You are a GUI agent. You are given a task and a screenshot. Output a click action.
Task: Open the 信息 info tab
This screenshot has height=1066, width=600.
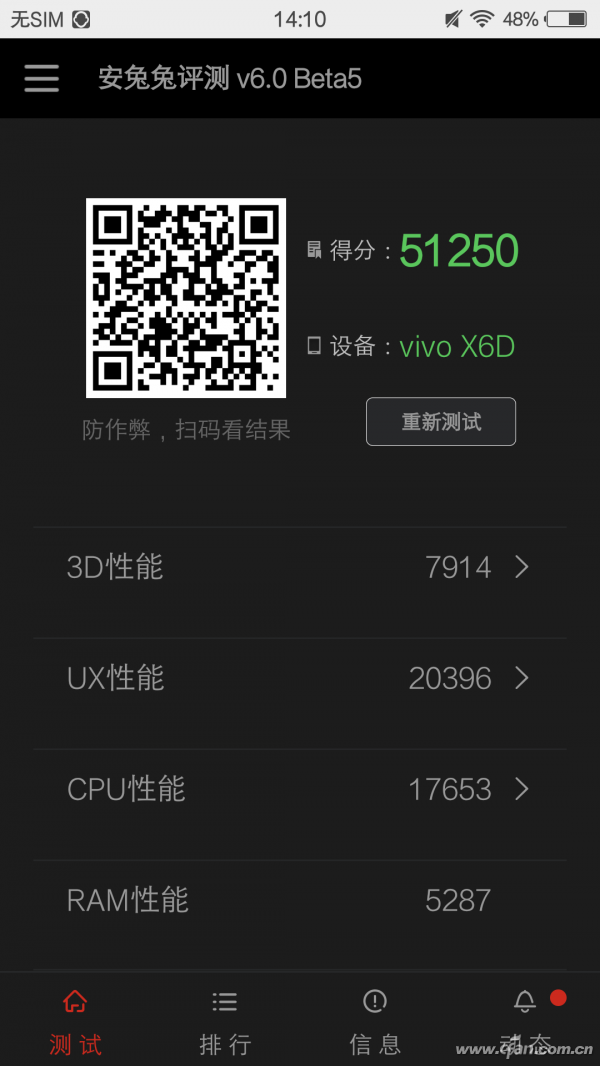tap(374, 1022)
